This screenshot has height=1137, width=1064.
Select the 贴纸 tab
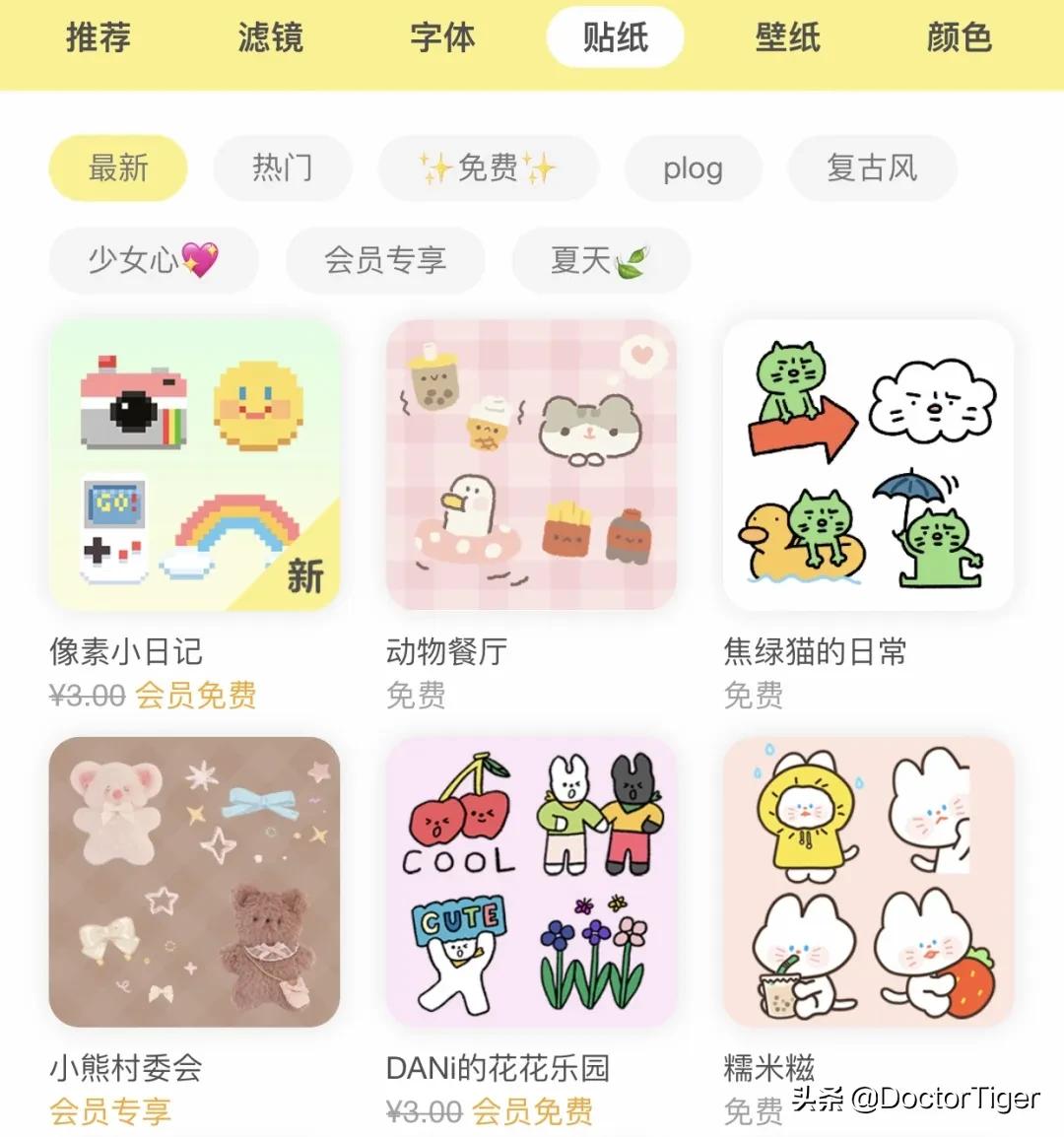tap(615, 37)
